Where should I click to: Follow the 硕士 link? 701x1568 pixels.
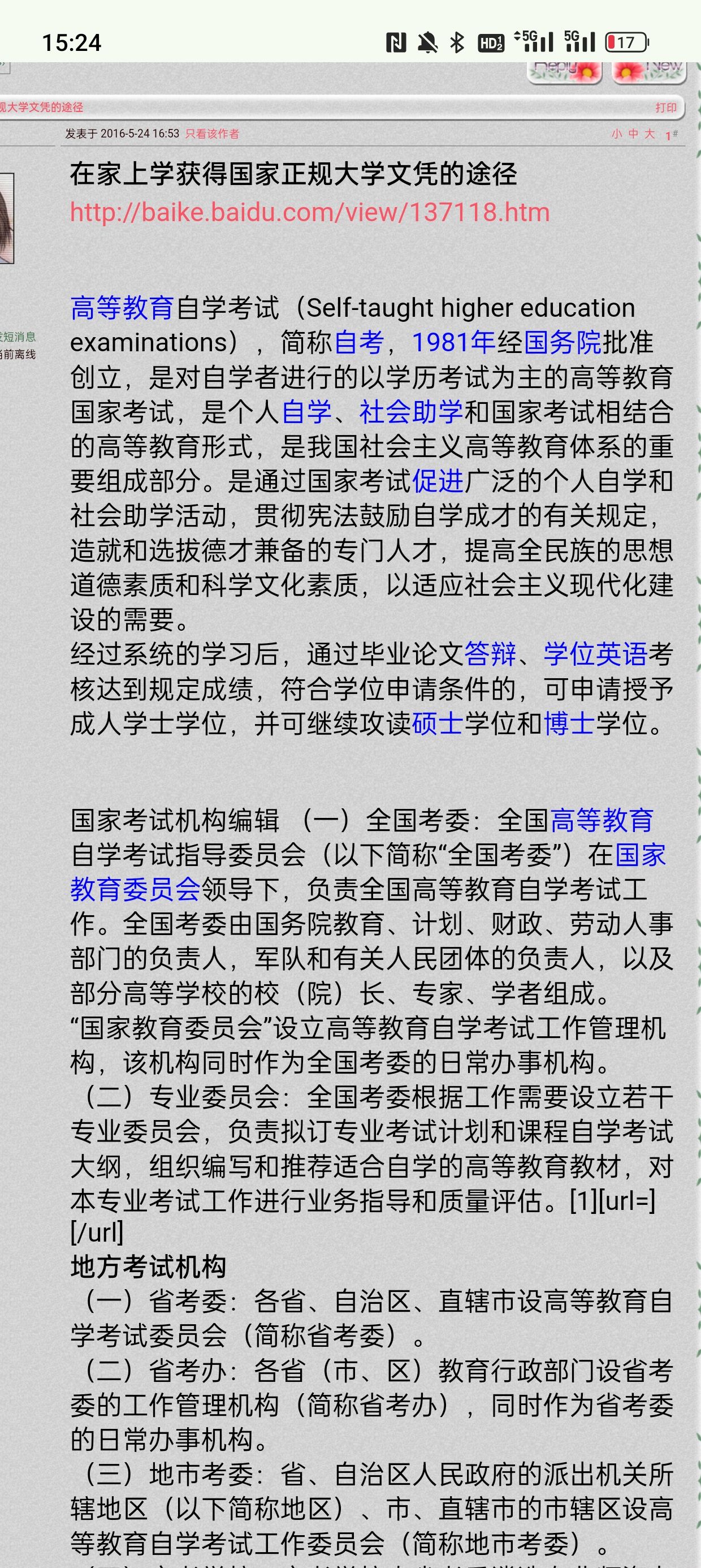438,723
